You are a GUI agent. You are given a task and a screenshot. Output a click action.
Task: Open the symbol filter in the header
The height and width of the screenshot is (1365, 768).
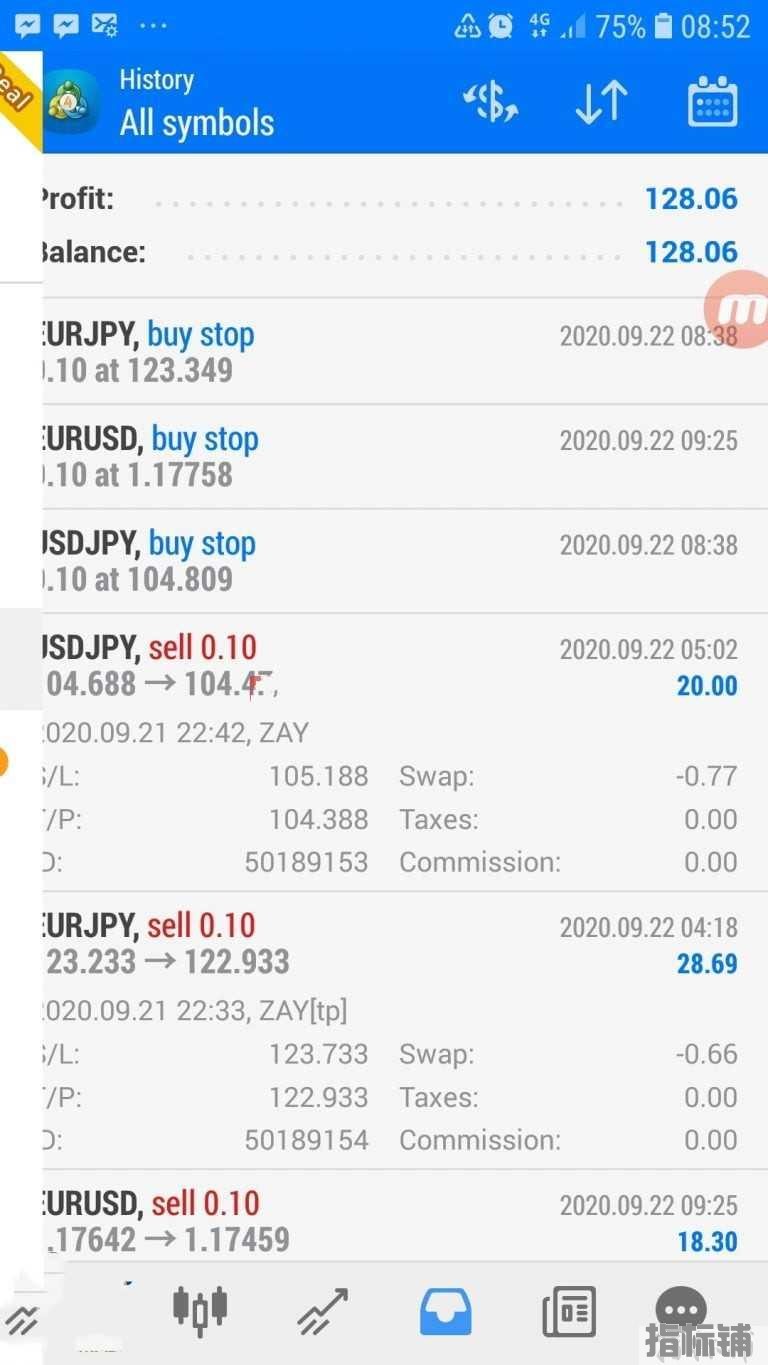coord(490,102)
